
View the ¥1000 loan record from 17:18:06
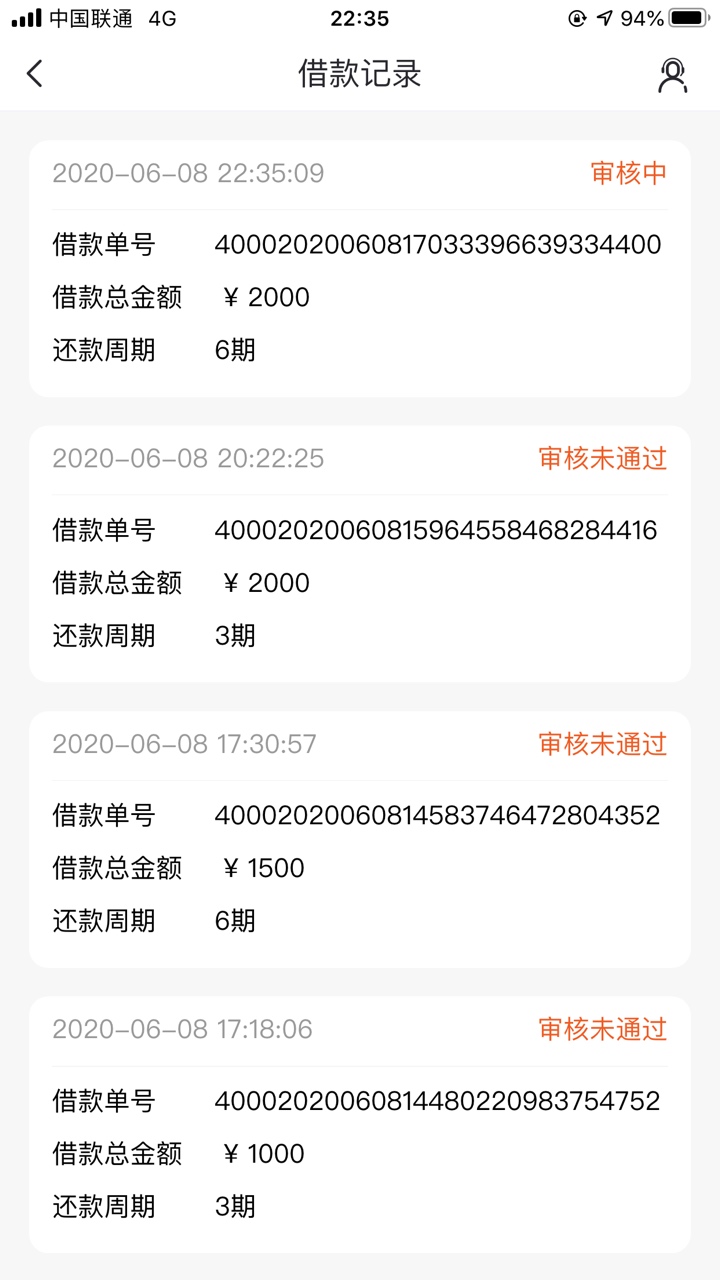pos(360,1124)
